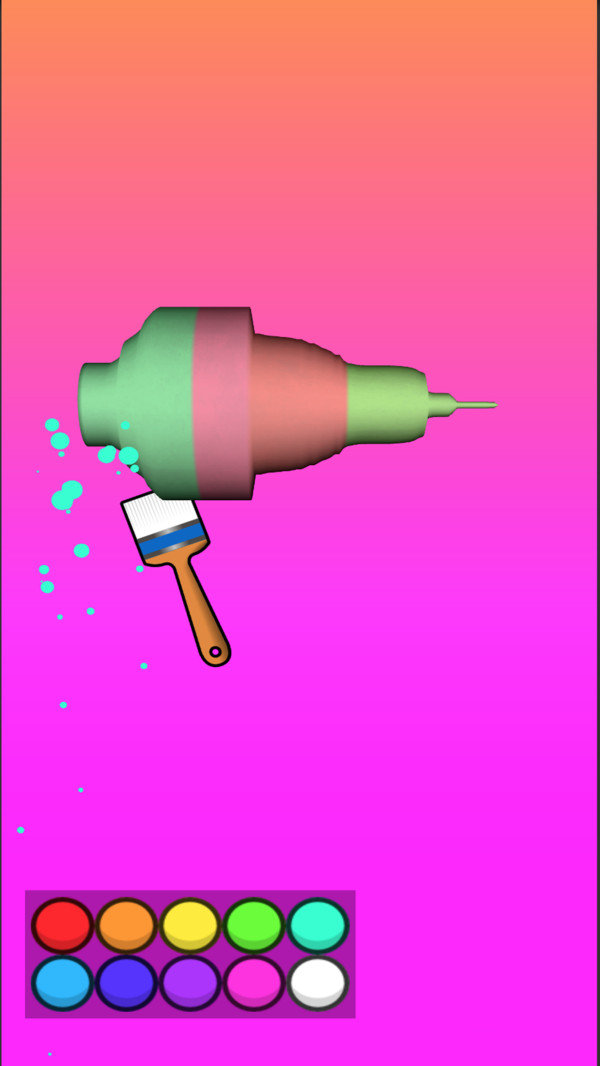Select the green paint color

[254, 924]
